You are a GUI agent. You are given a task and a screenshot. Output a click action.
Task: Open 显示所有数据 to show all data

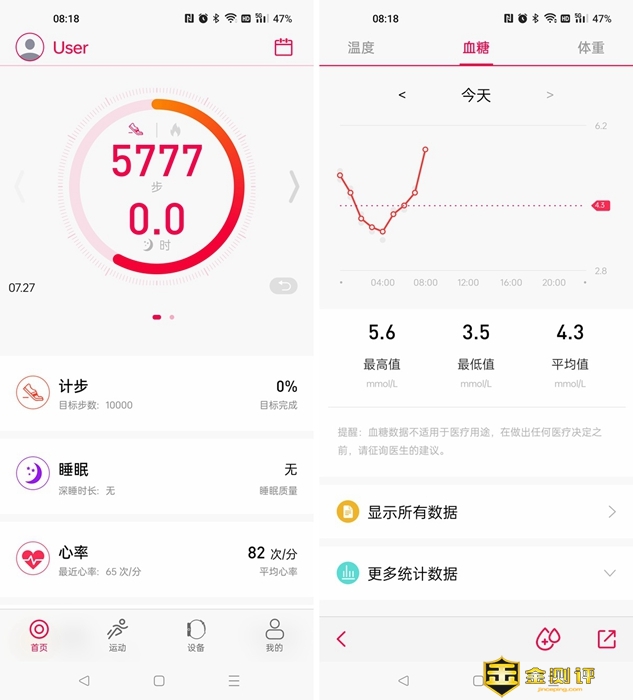476,512
